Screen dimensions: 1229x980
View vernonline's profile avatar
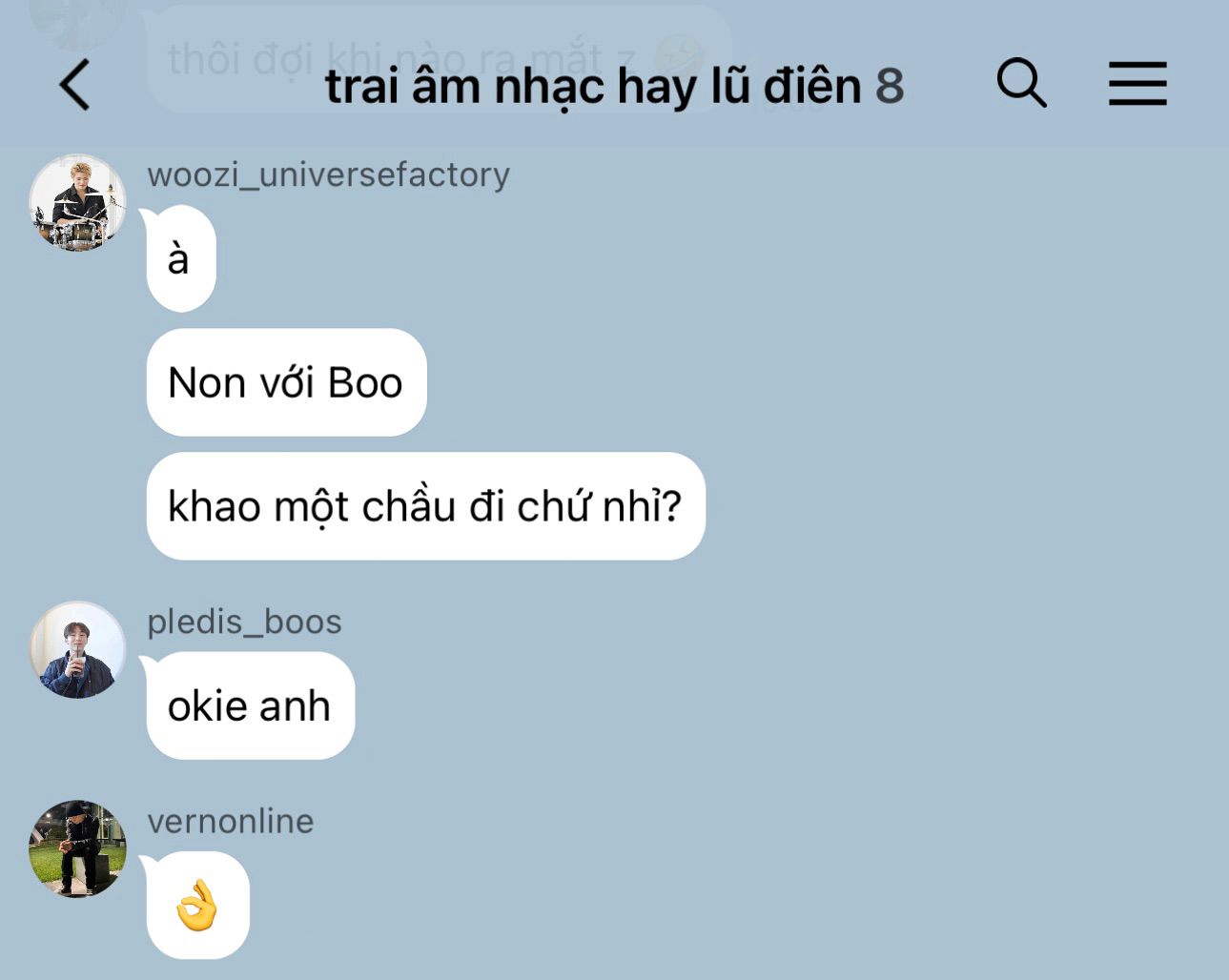(77, 848)
